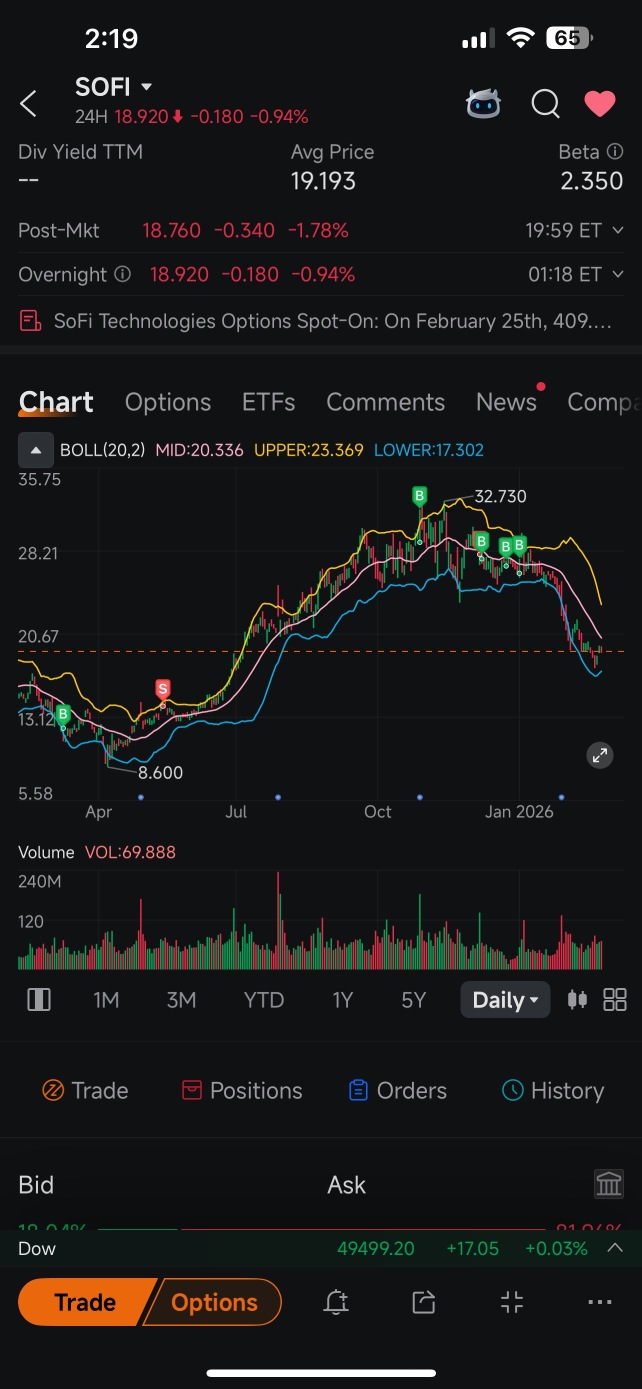Tap the orange Trade button
642x1389 pixels.
pyautogui.click(x=86, y=1302)
